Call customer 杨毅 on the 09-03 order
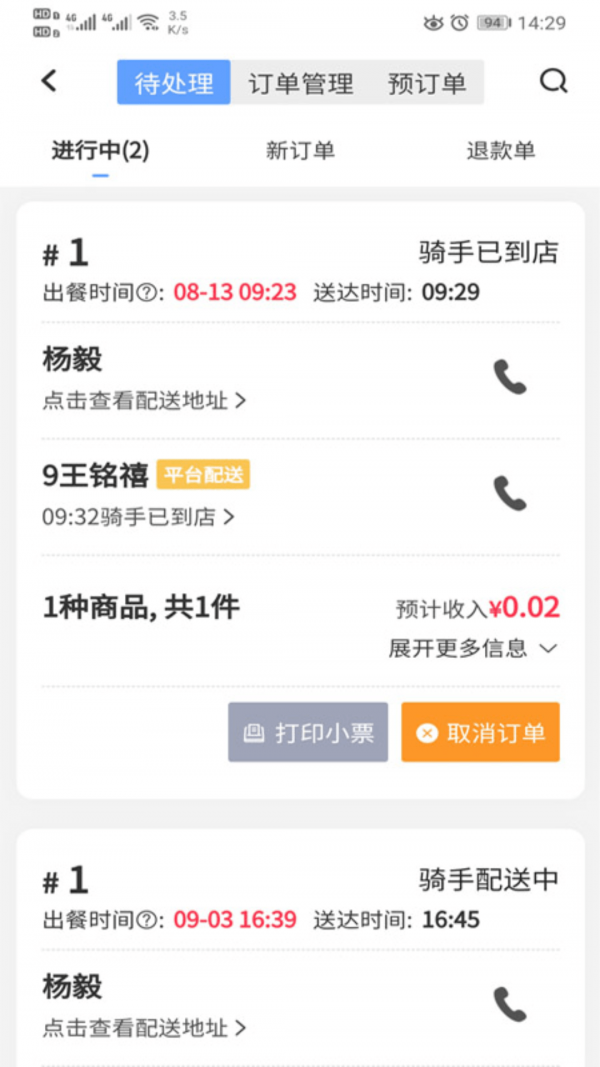 510,1004
